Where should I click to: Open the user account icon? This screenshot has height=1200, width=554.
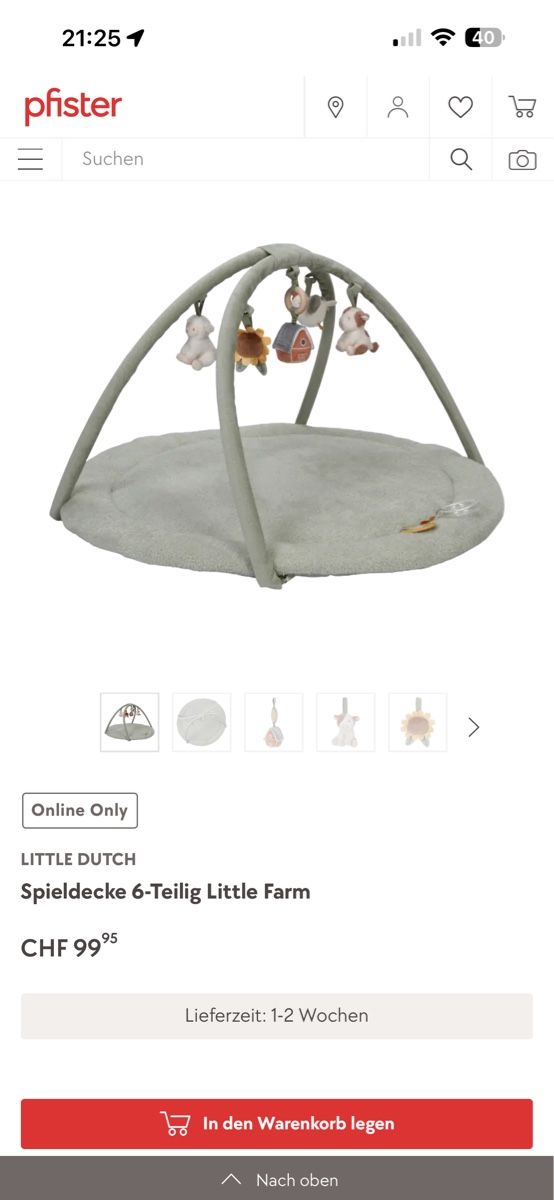398,107
